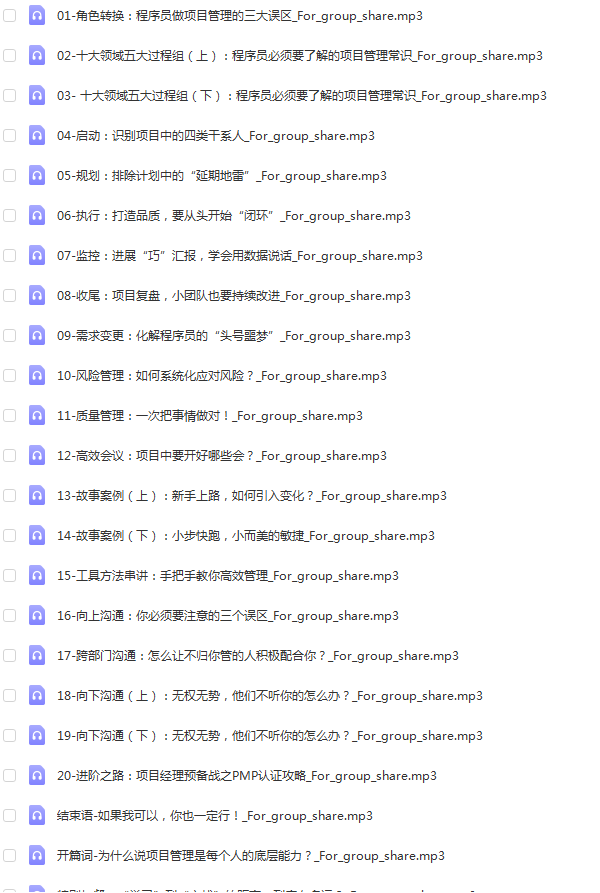Screen dimensions: 600x893
Task: Select checkbox beside 07-监控 file
Action: (x=10, y=256)
